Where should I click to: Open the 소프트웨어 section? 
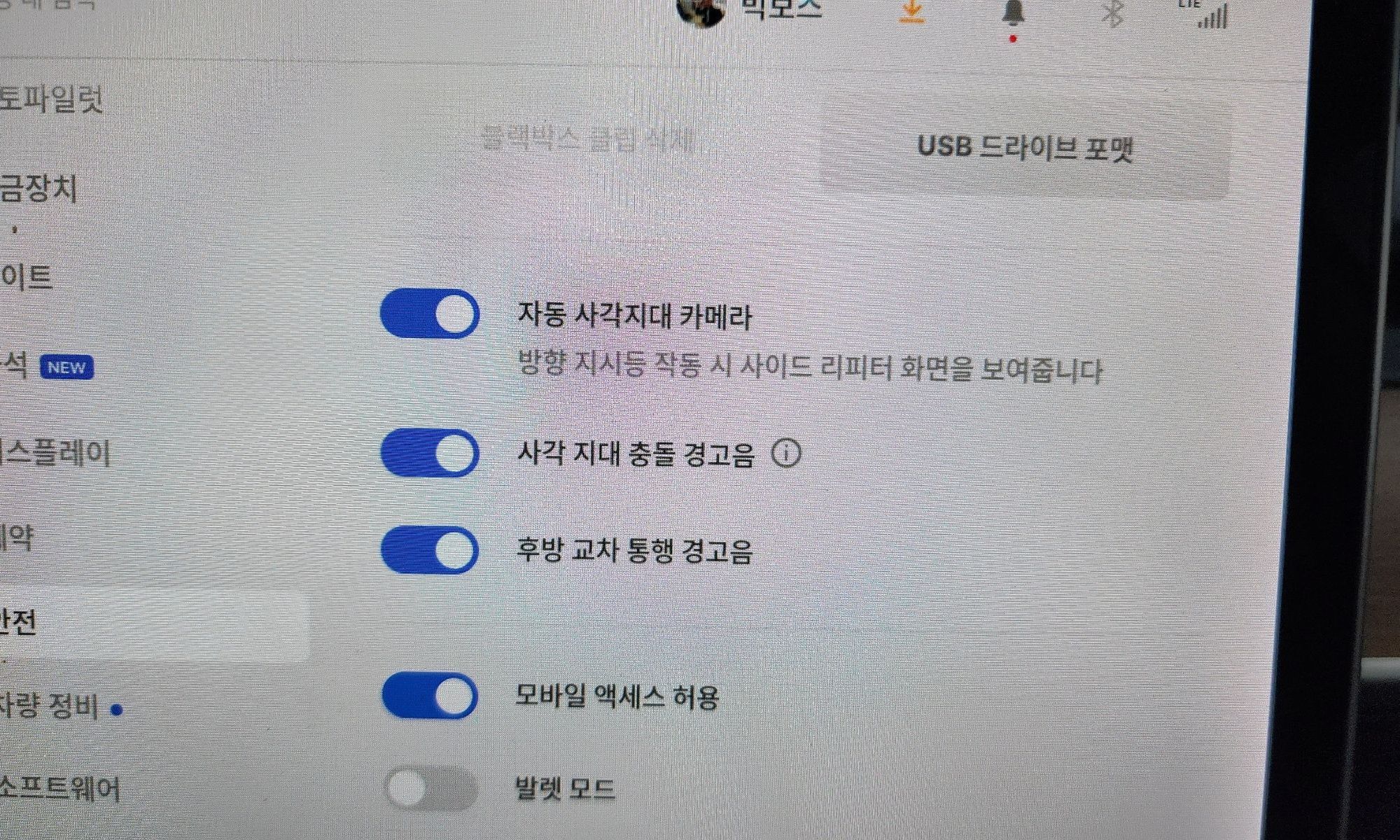point(60,790)
